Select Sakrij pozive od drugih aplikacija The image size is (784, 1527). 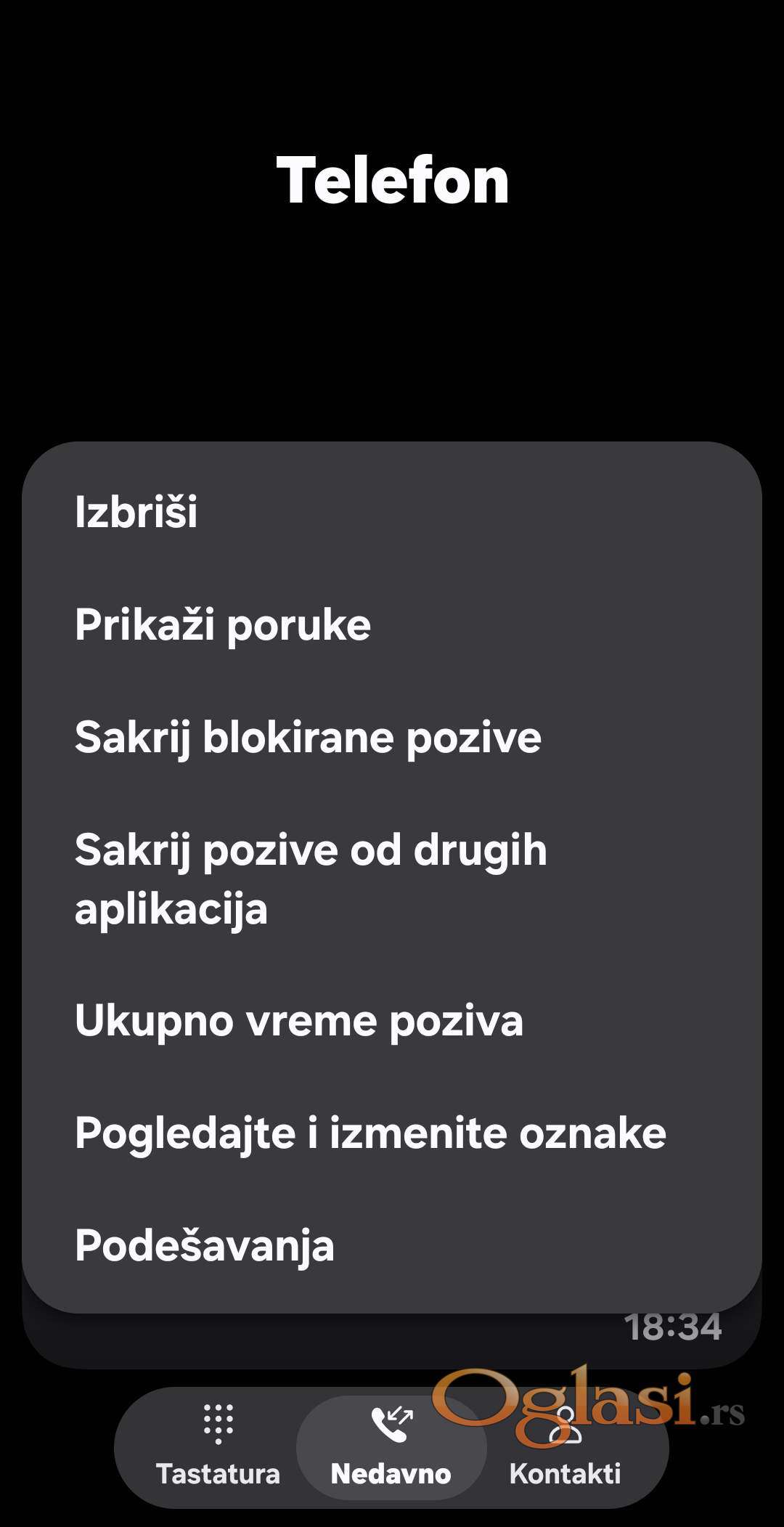392,879
